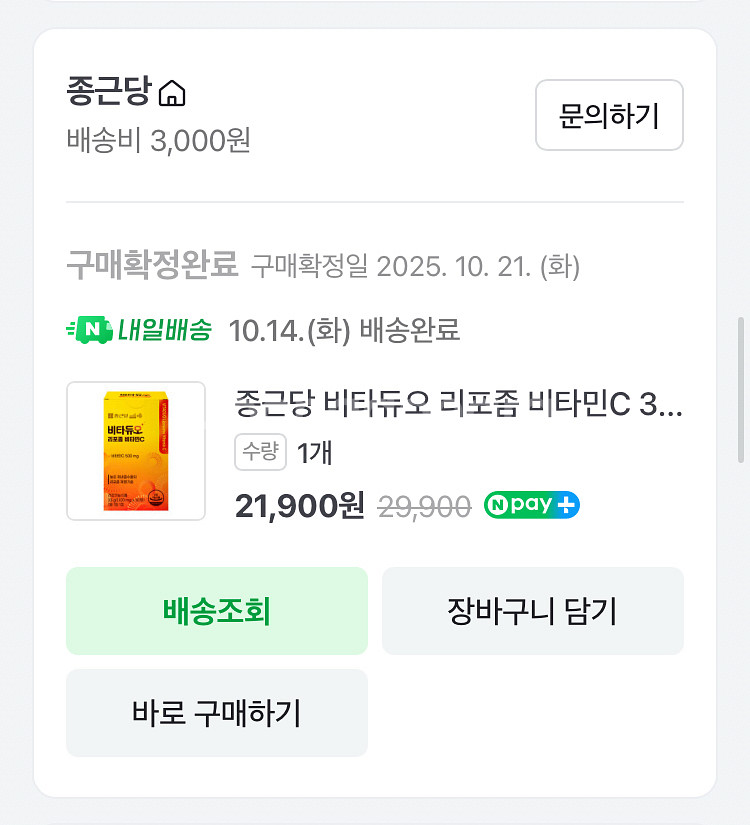Click the 수량 quantity label badge
Screen dimensions: 750x825
pos(260,452)
